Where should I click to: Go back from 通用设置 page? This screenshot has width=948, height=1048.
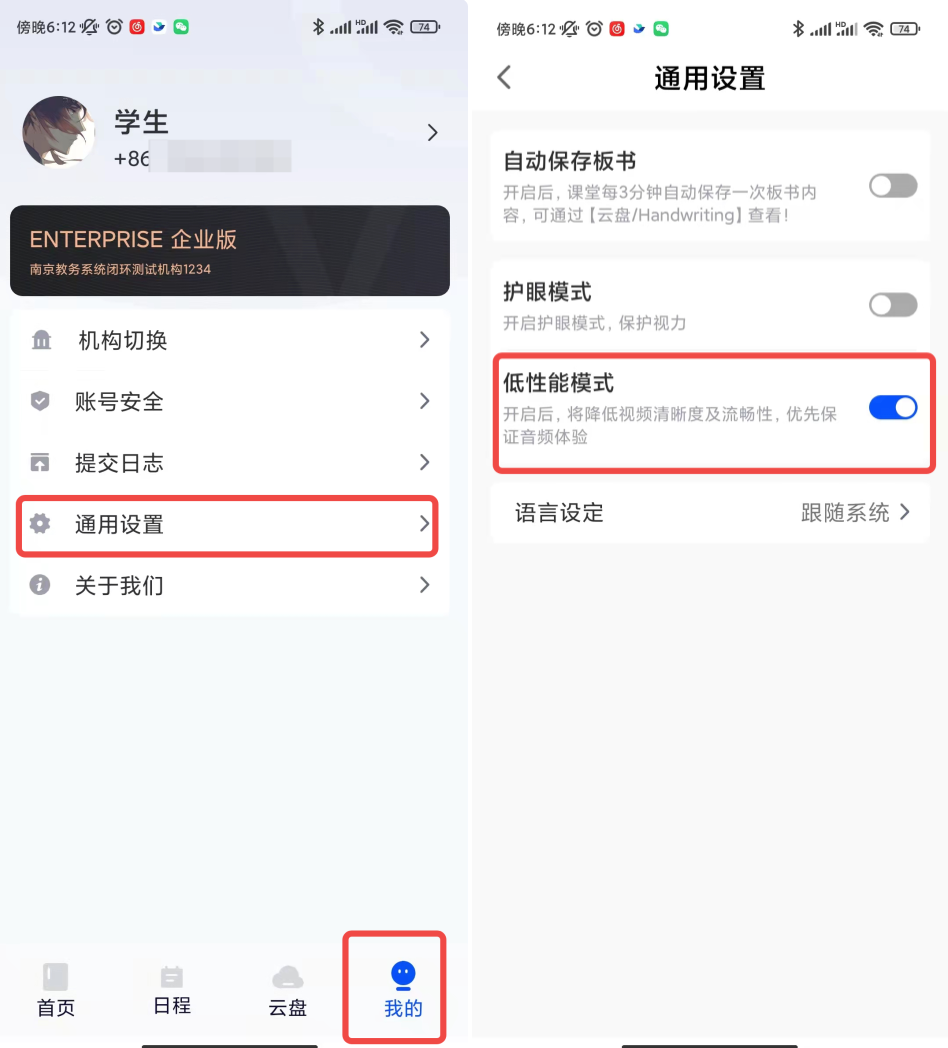[505, 78]
